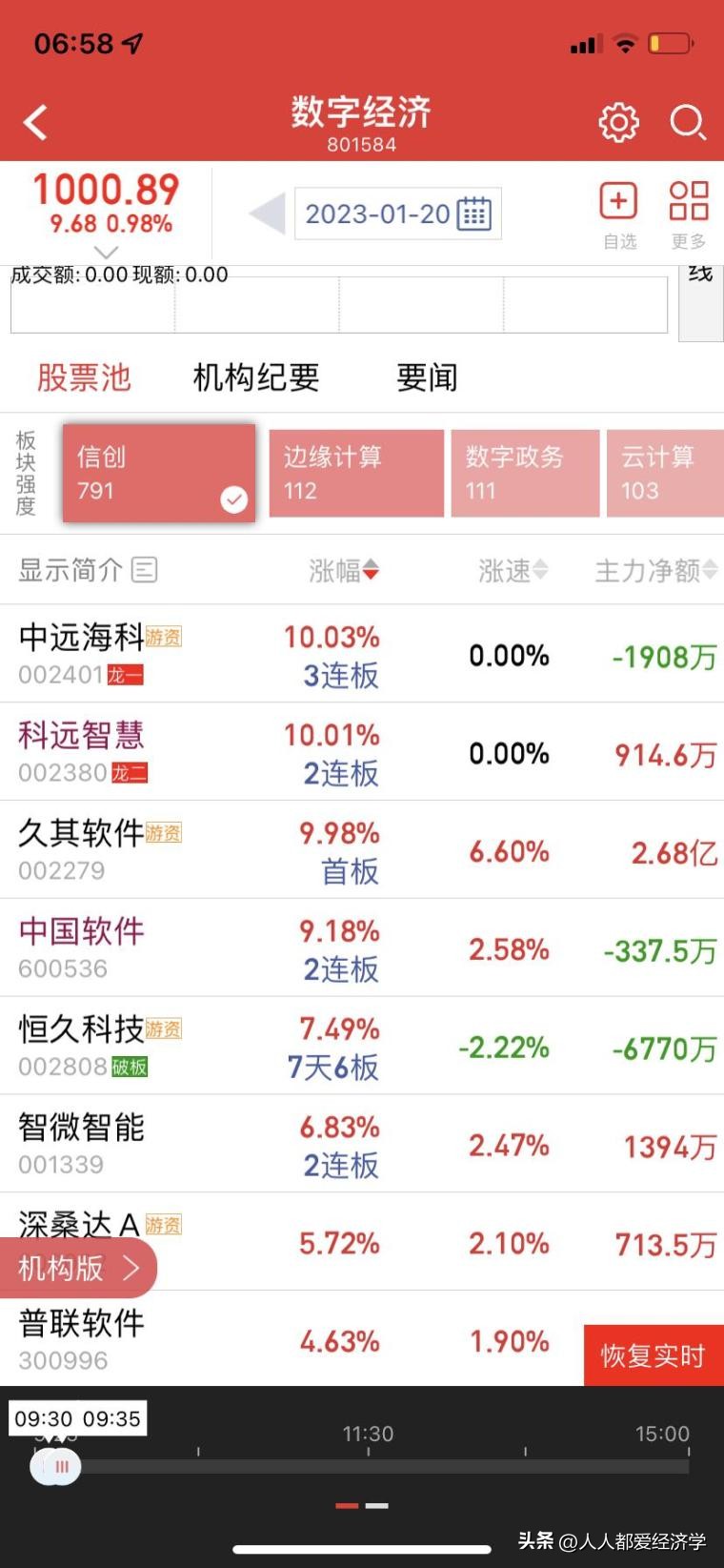The height and width of the screenshot is (1568, 724).
Task: Toggle the 涨速 sort arrow
Action: click(539, 570)
